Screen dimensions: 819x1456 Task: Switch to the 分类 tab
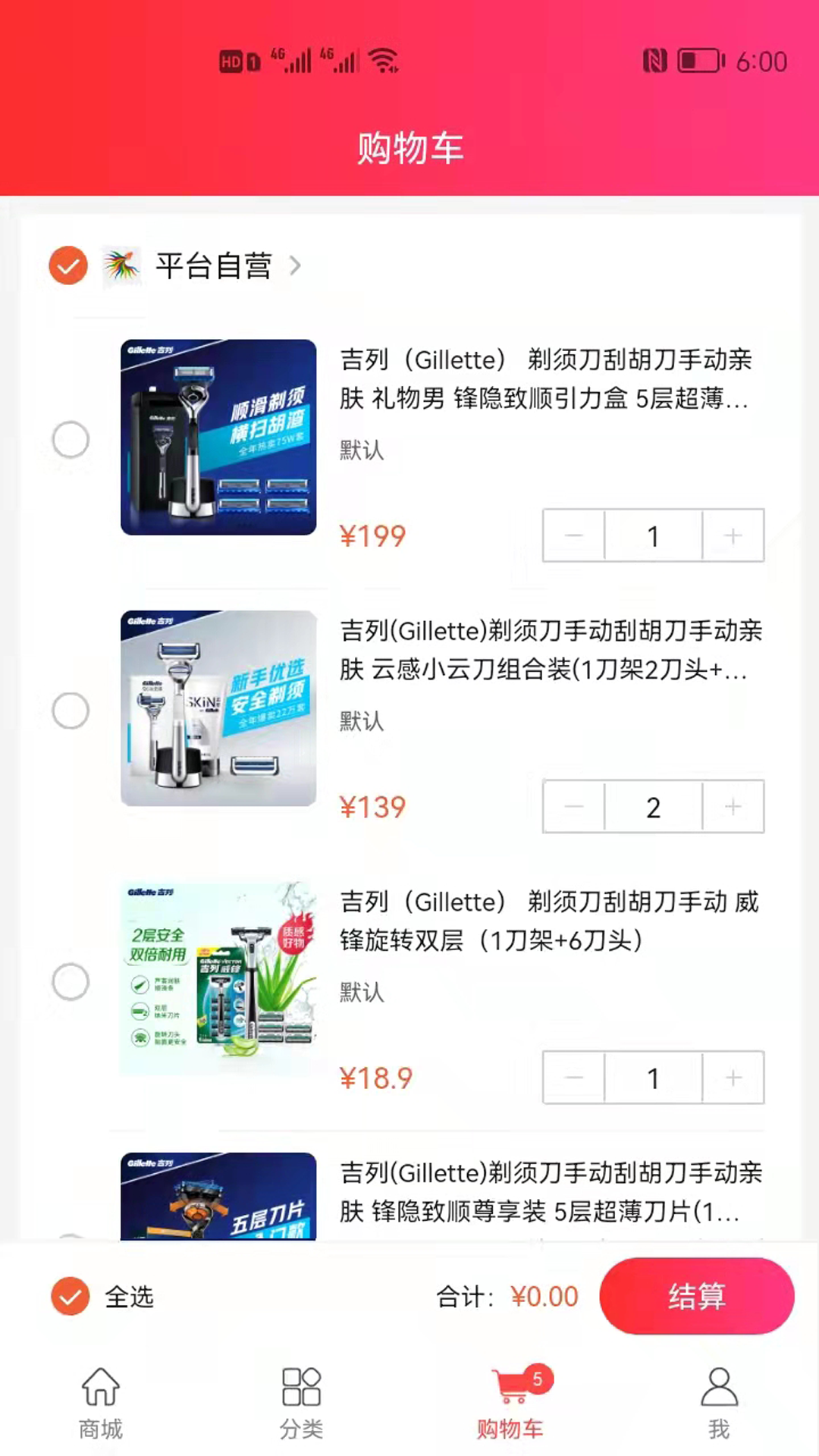tap(301, 1403)
